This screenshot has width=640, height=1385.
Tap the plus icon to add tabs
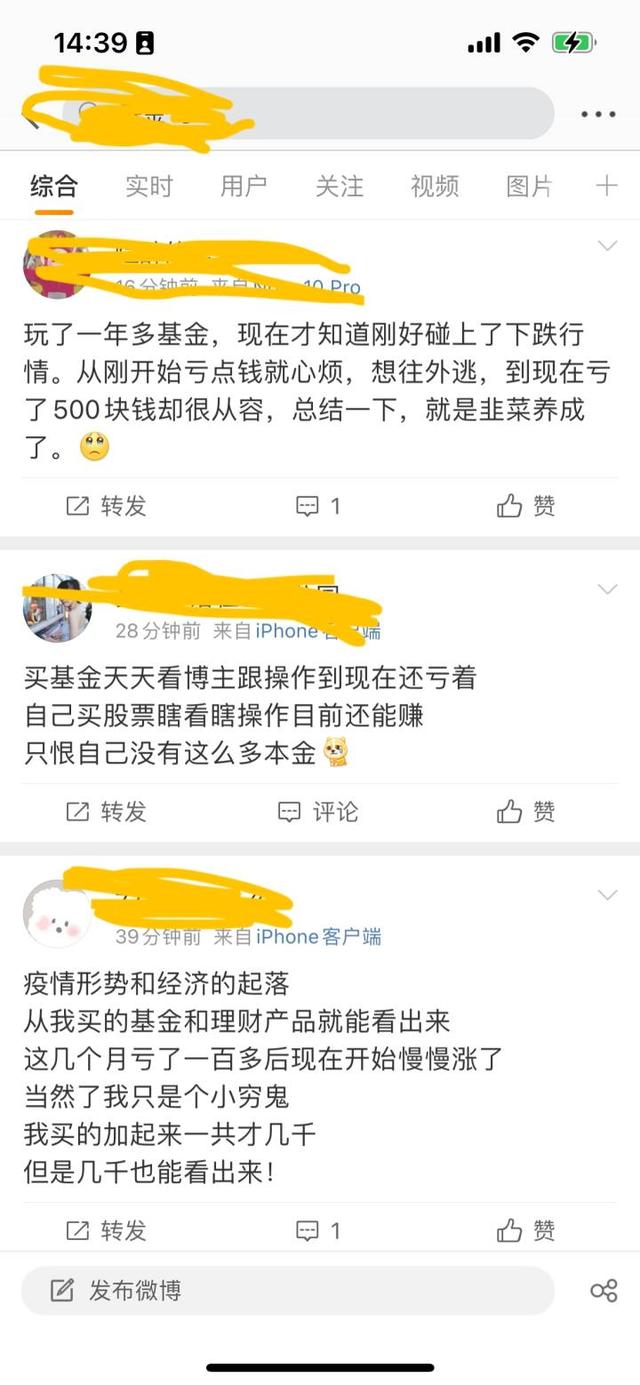click(606, 186)
